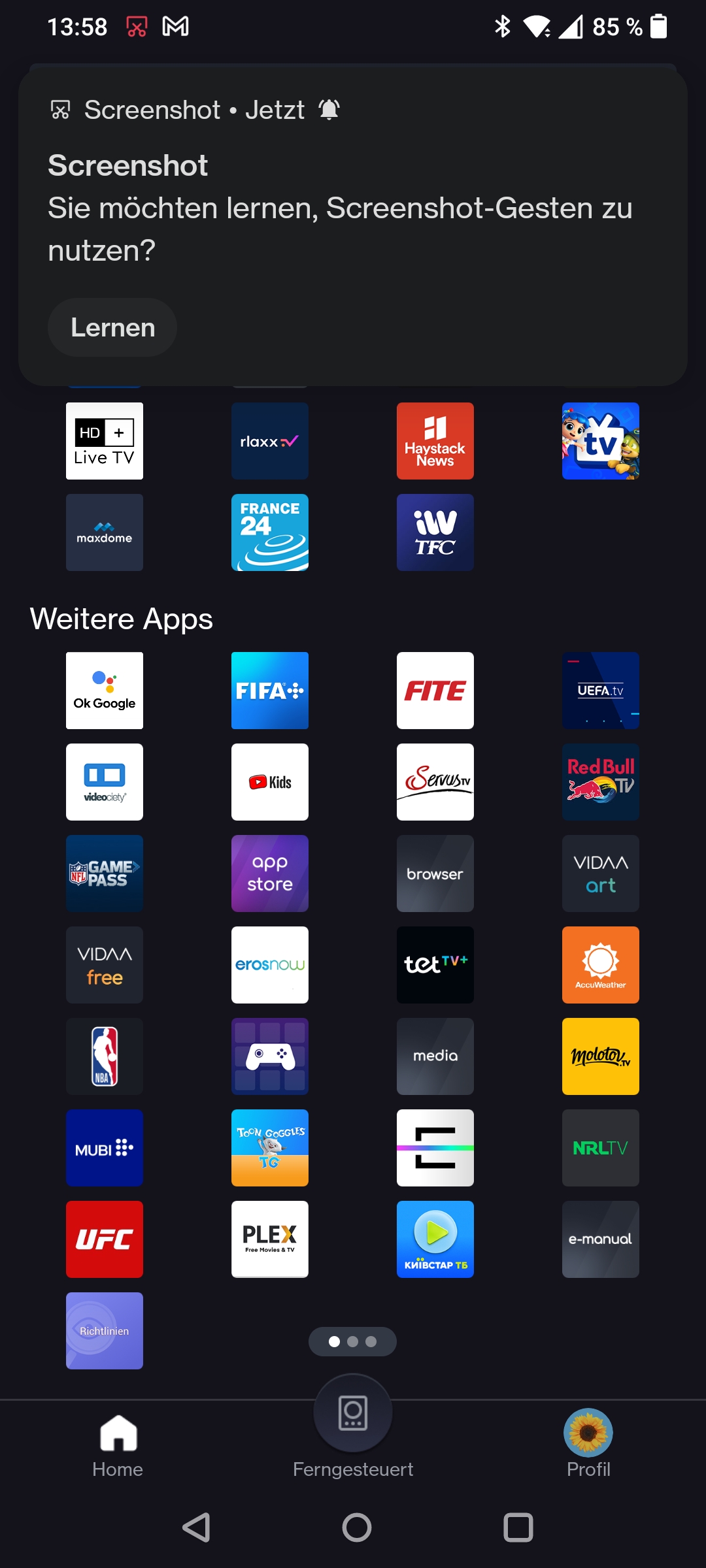Tap the Lernen button in the notification
Screen dimensions: 706x1568
point(112,327)
